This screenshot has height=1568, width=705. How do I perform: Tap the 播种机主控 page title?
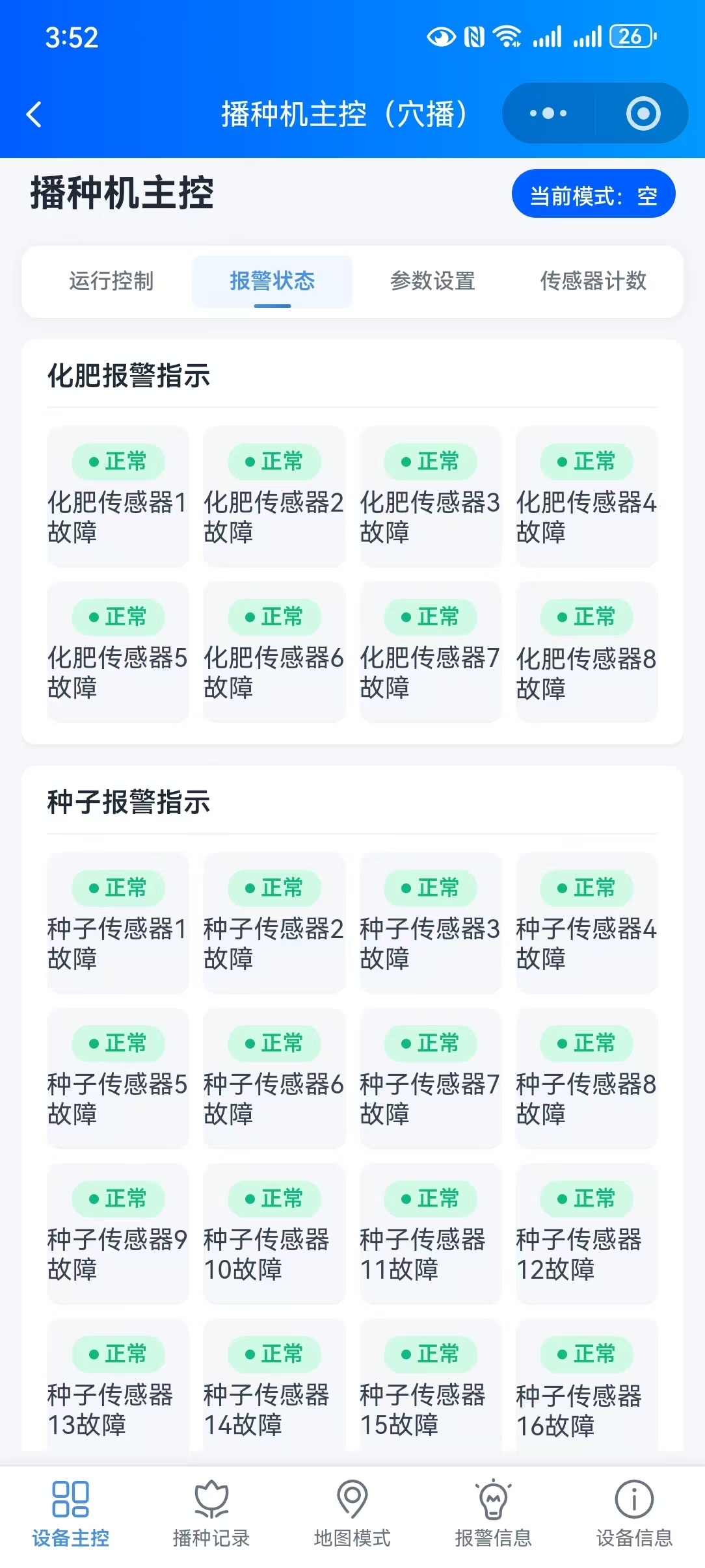pyautogui.click(x=121, y=192)
